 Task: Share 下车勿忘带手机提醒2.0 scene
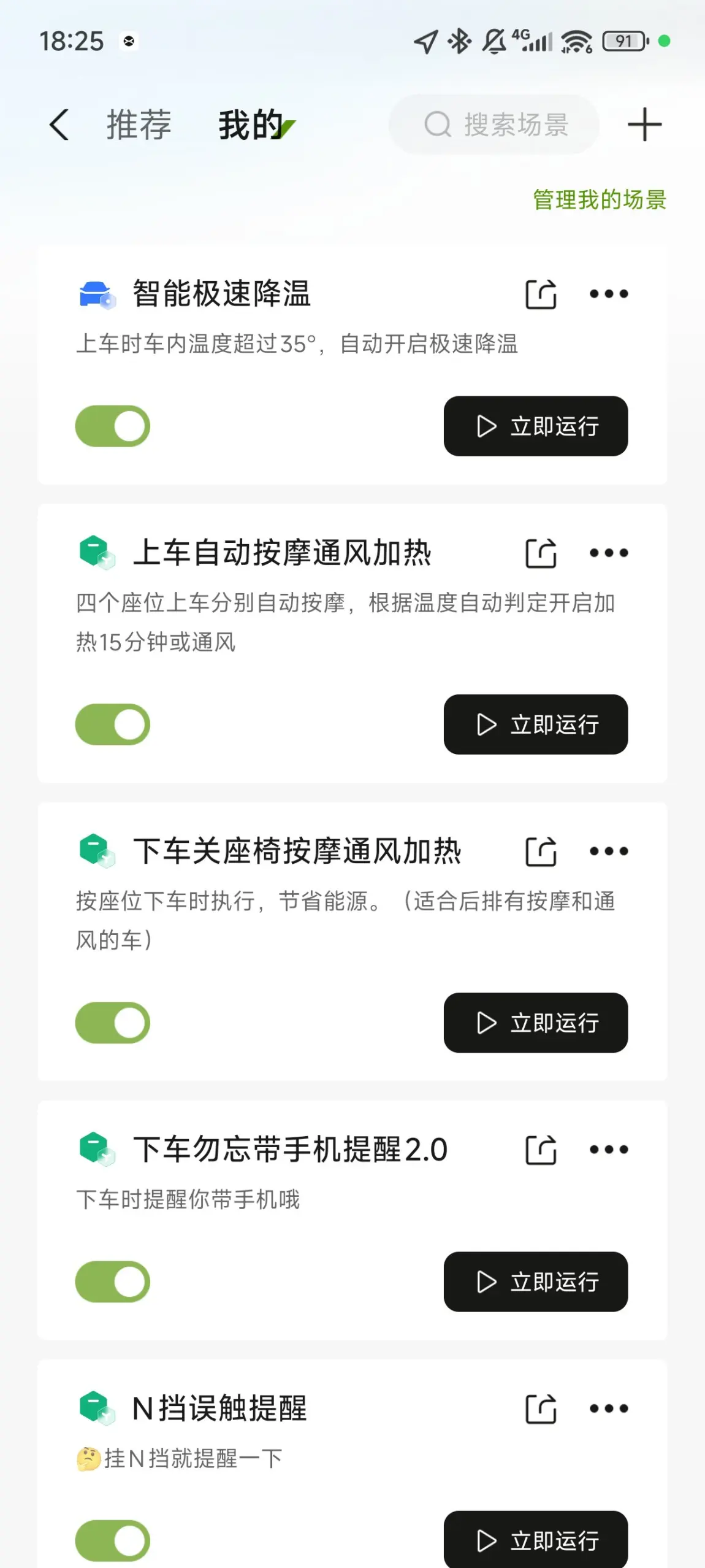541,1149
